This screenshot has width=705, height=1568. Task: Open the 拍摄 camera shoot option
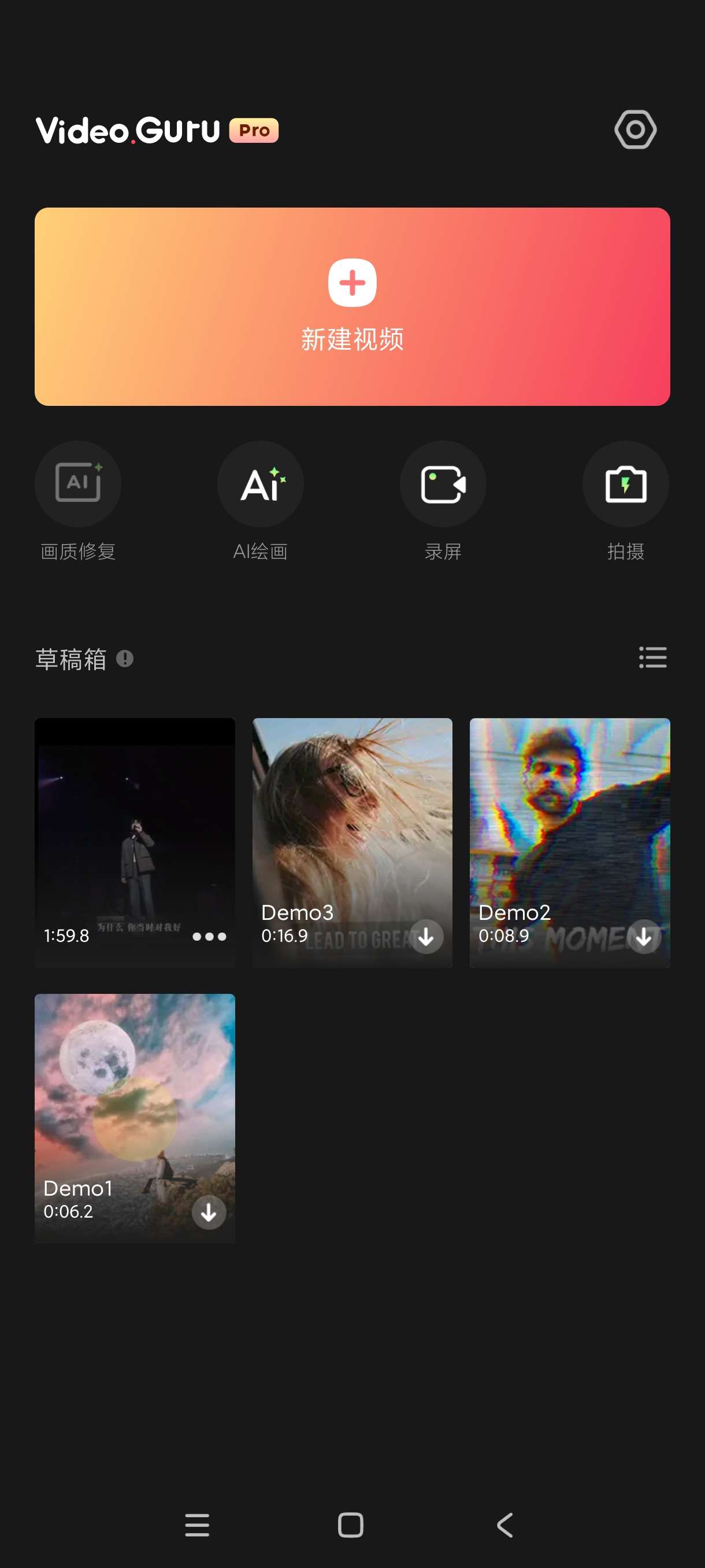click(x=625, y=485)
